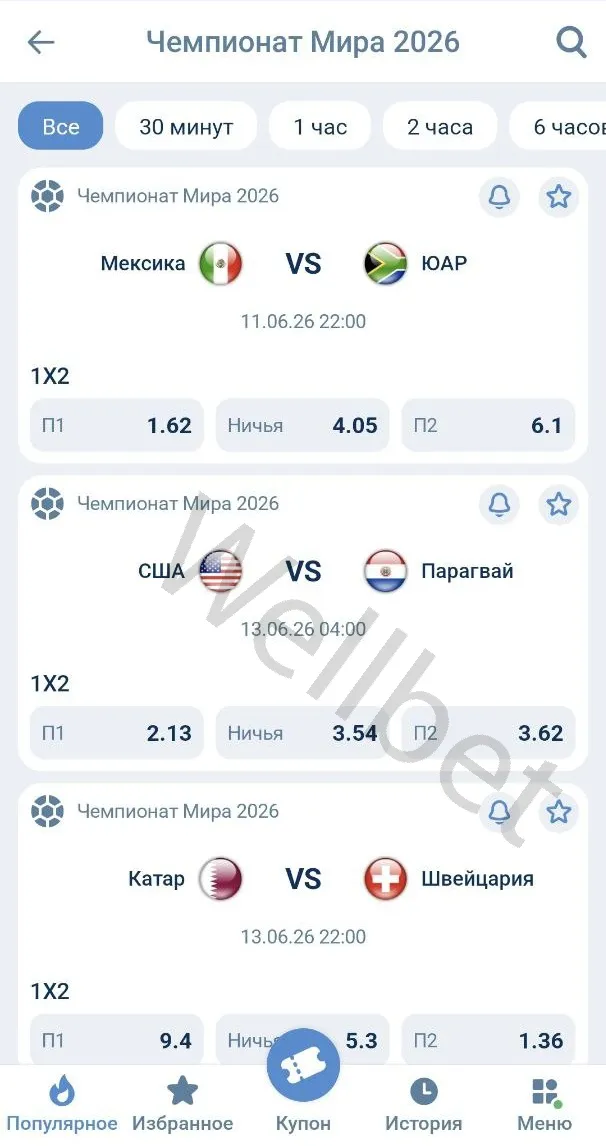Choose the "2 часа" filter chip
Viewport: 606px width, 1146px height.
[439, 127]
